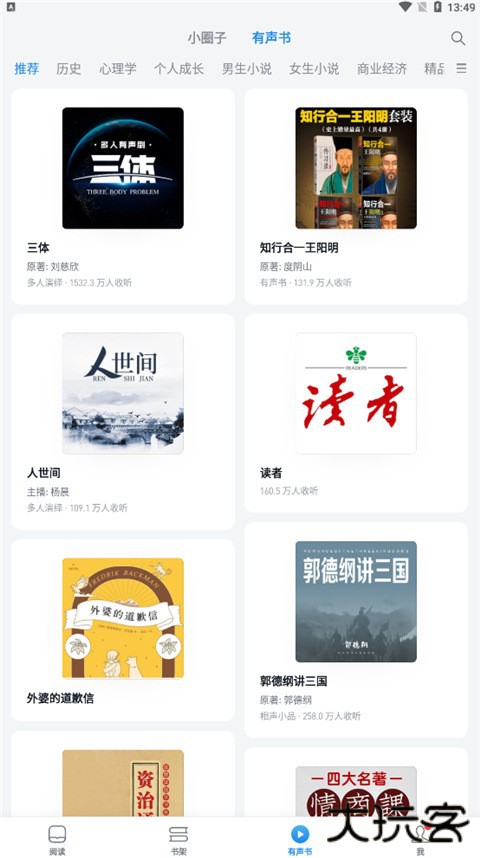Open the 郭德纲讲三国 audiobook
The height and width of the screenshot is (858, 480).
click(x=356, y=630)
